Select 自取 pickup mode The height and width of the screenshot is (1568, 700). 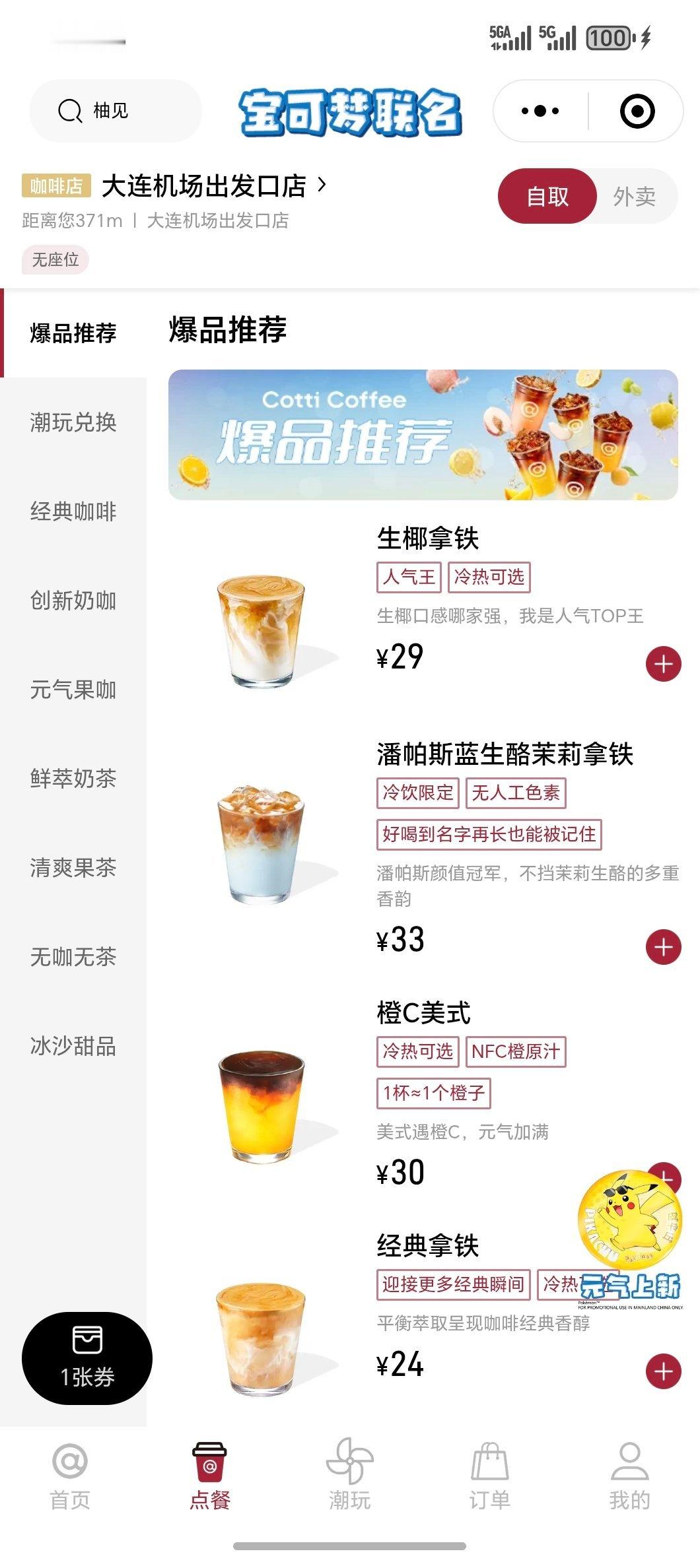coord(547,196)
